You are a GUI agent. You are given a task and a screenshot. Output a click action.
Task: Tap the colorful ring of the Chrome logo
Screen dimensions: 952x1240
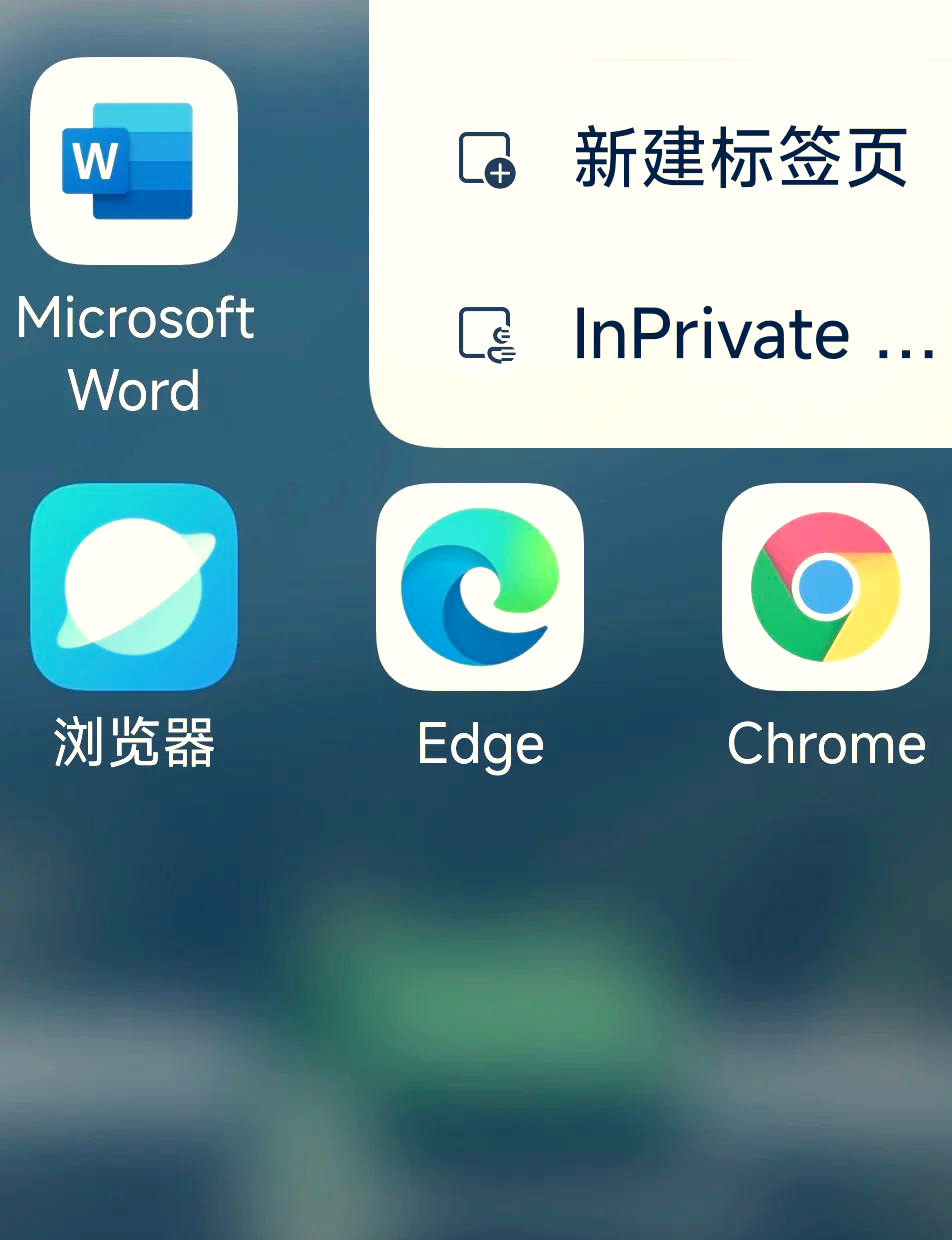[825, 530]
